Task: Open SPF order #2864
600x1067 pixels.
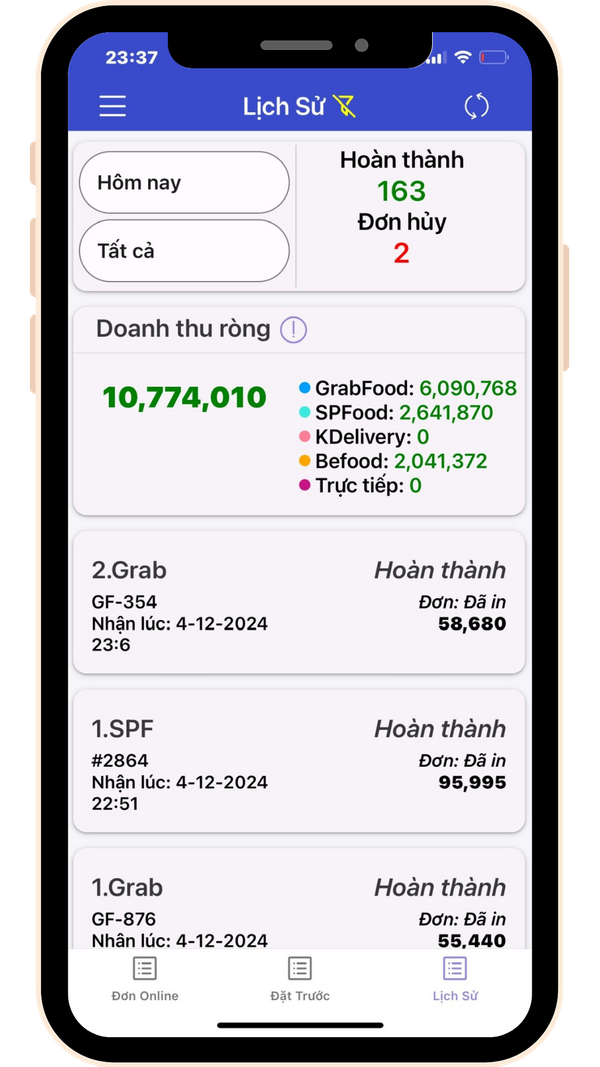Action: pos(299,760)
